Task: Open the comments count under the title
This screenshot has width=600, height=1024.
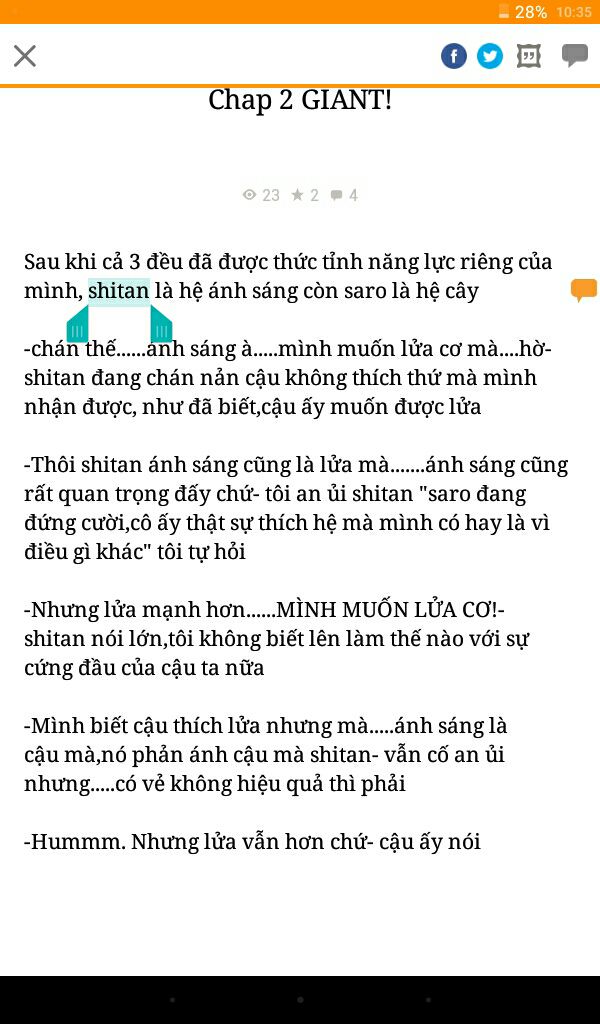Action: click(344, 195)
